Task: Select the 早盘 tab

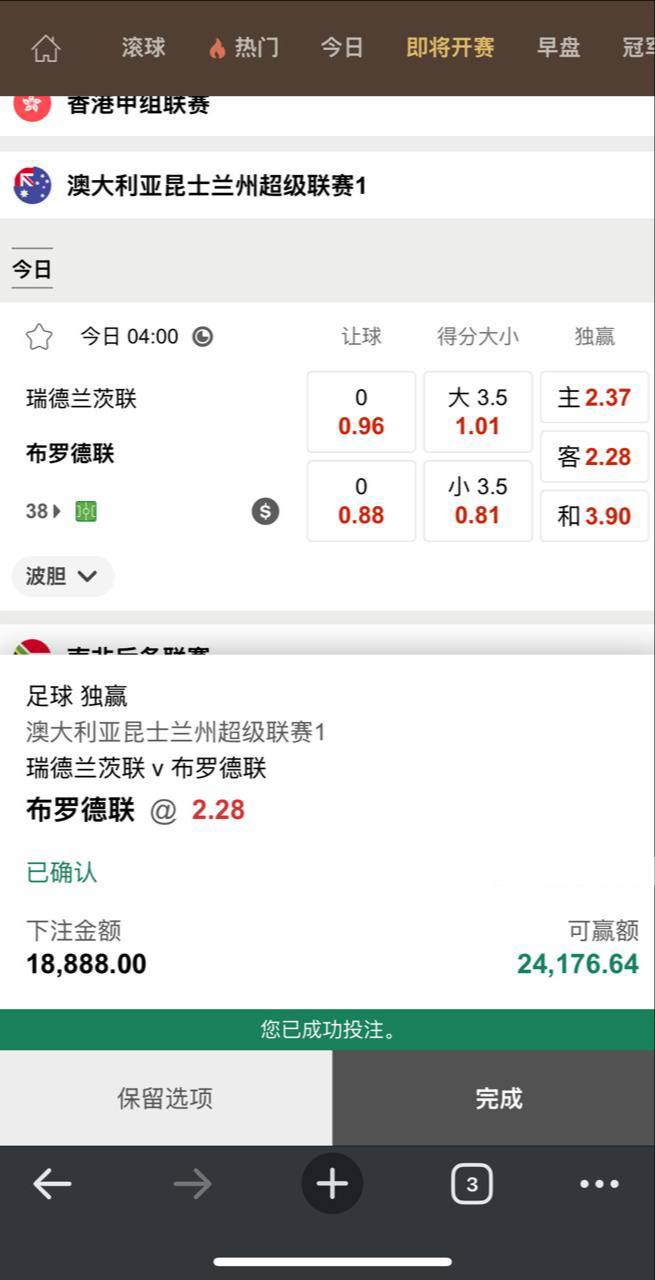Action: pyautogui.click(x=558, y=47)
